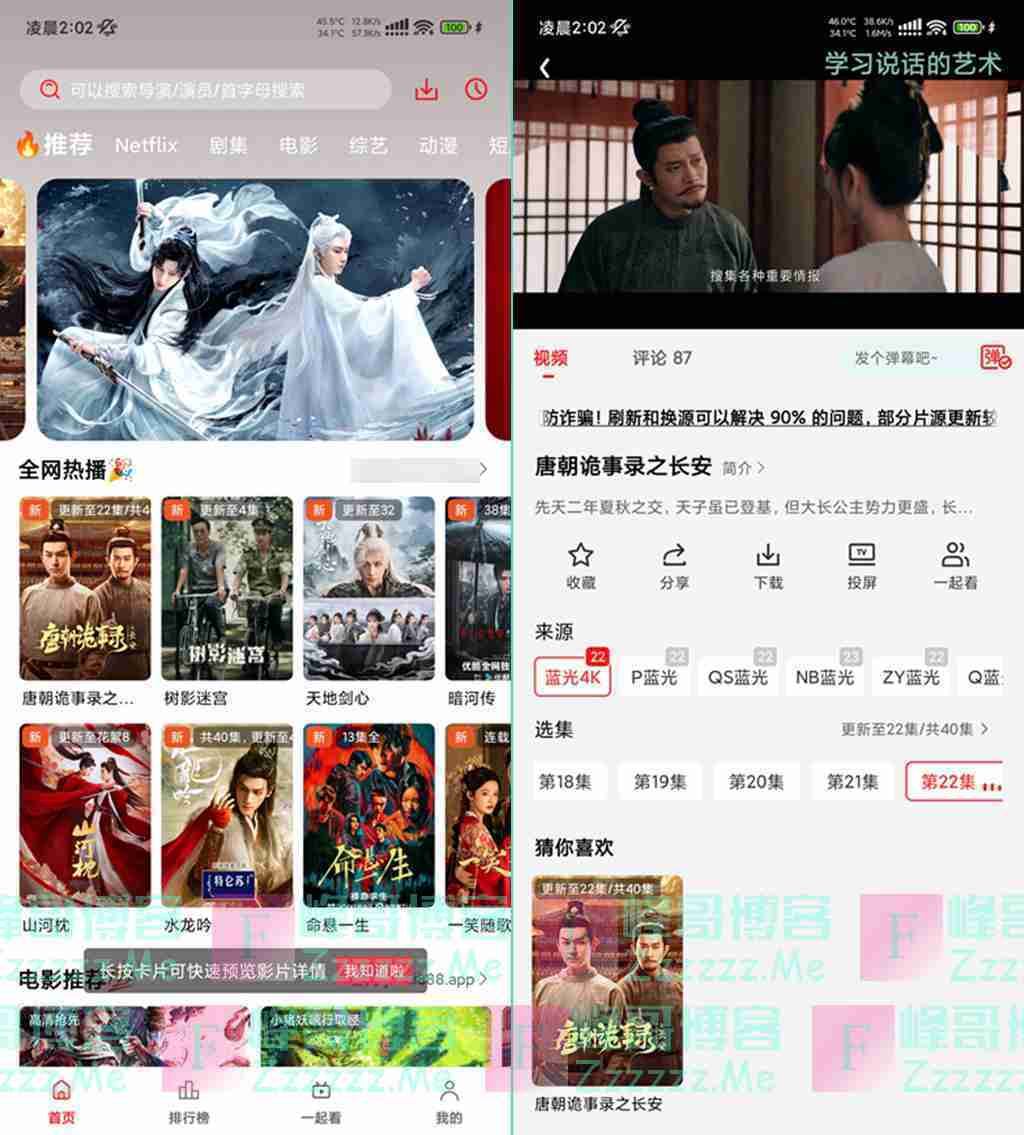Cast the video using 投屏
Screen dimensions: 1024x1135
[861, 566]
